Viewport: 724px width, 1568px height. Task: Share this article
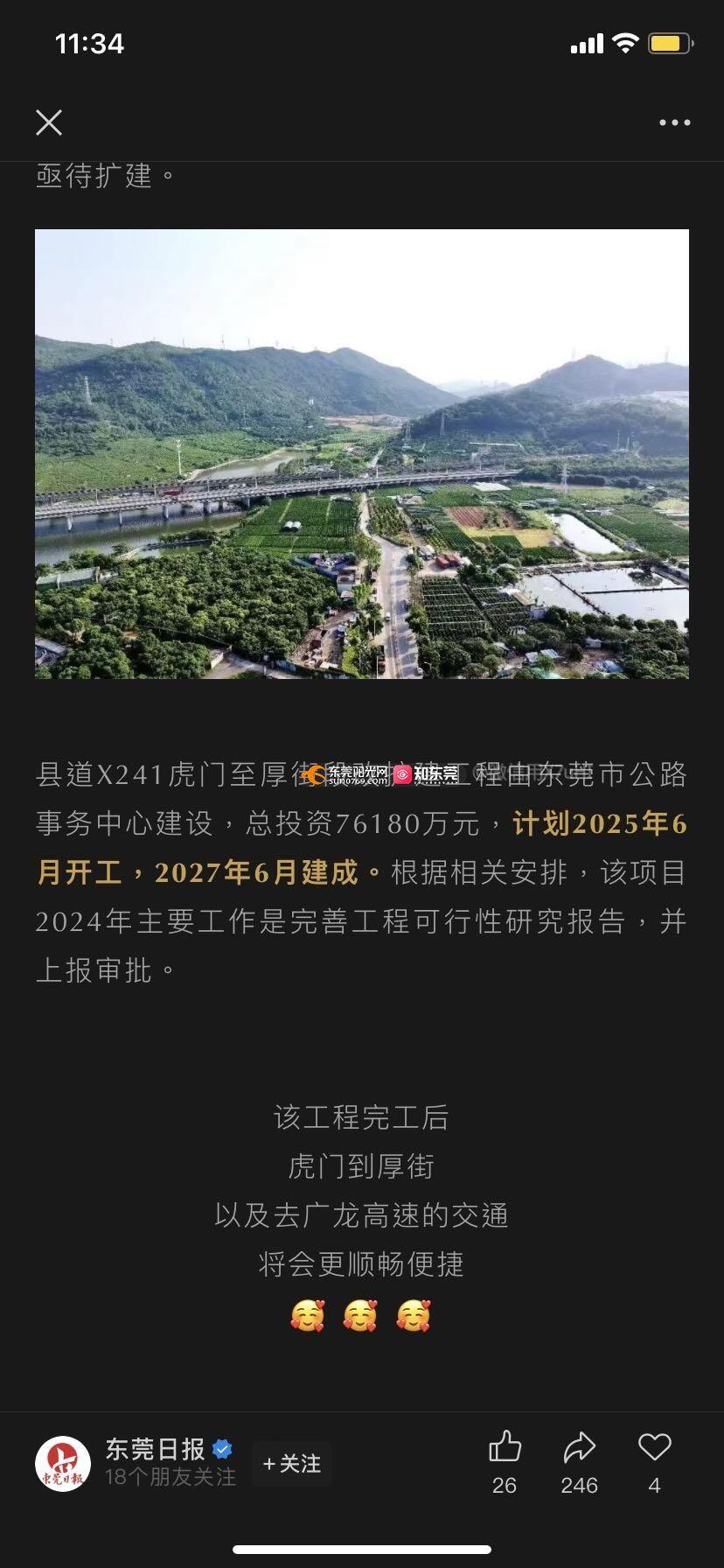pos(579,1449)
